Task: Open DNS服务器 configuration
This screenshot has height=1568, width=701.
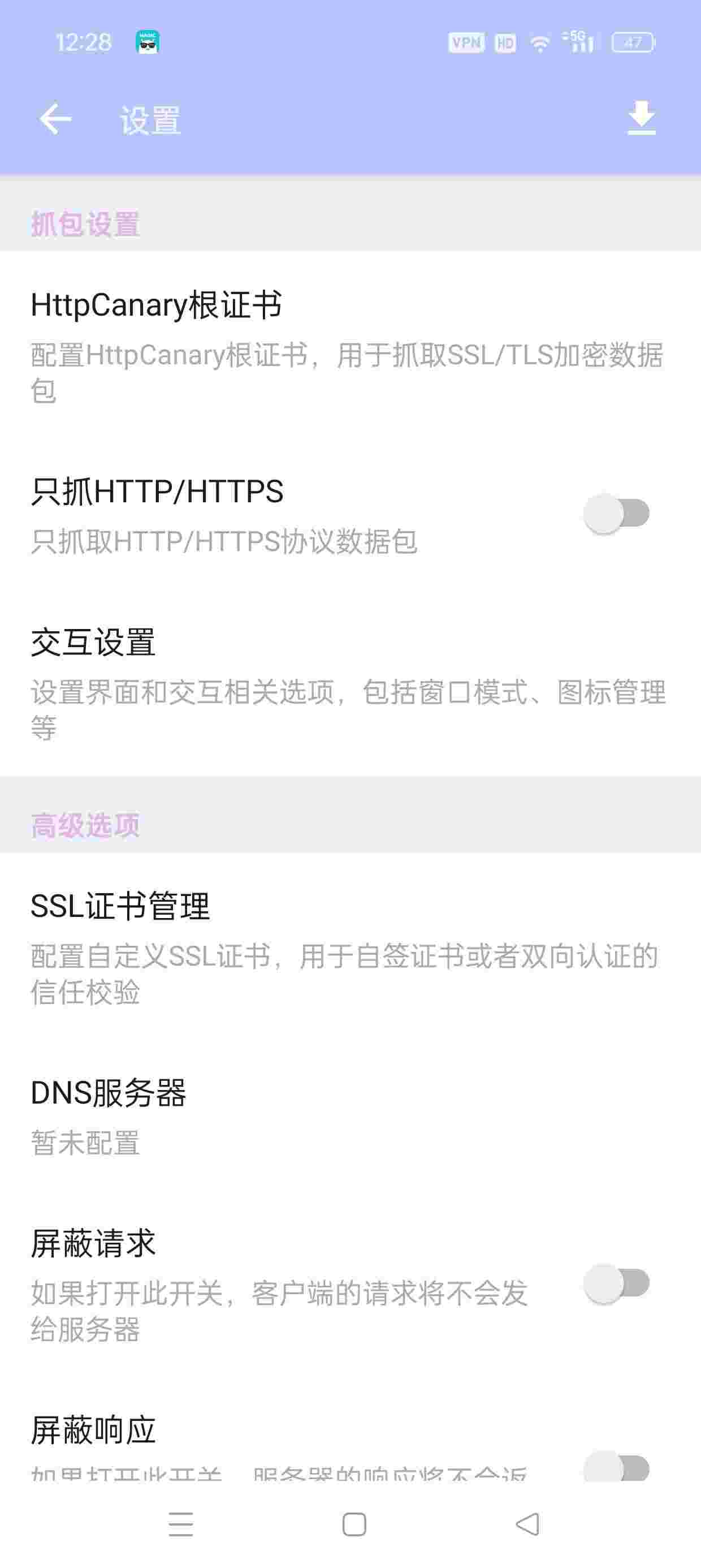Action: pyautogui.click(x=347, y=1115)
